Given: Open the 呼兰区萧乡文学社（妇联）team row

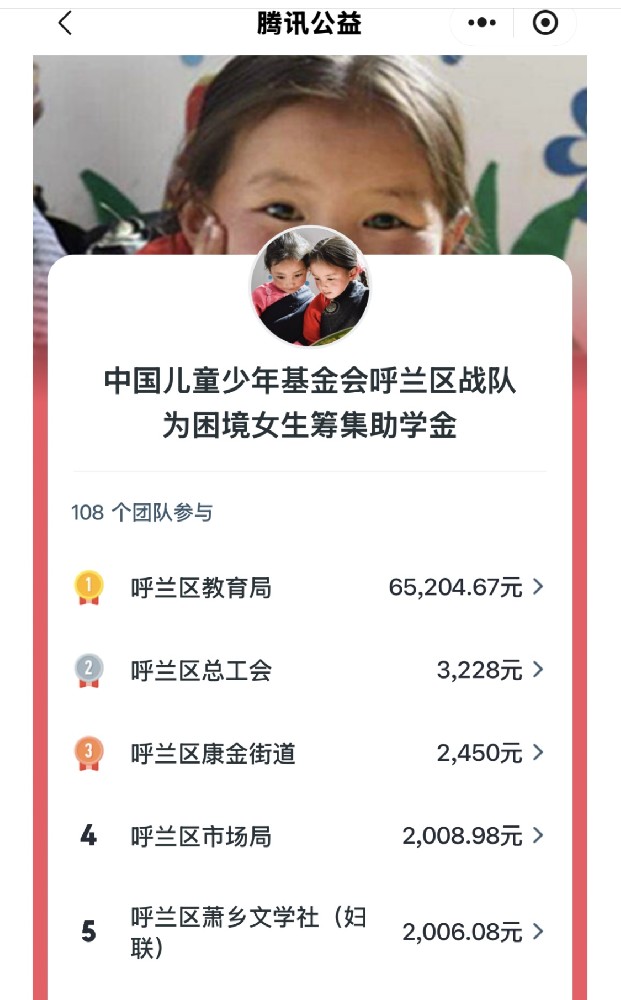Looking at the screenshot, I should [310, 932].
